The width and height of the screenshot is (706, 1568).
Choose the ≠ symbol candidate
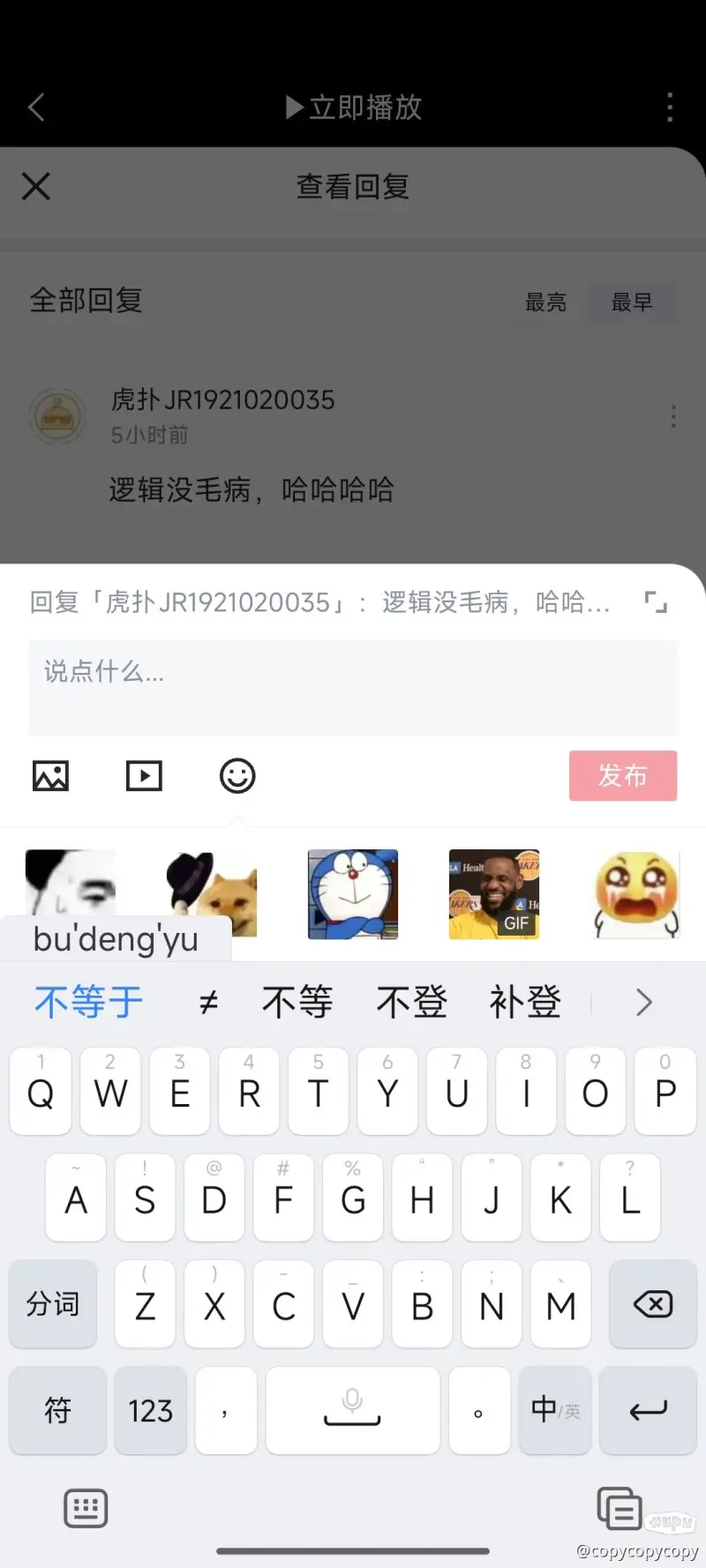pyautogui.click(x=208, y=1002)
